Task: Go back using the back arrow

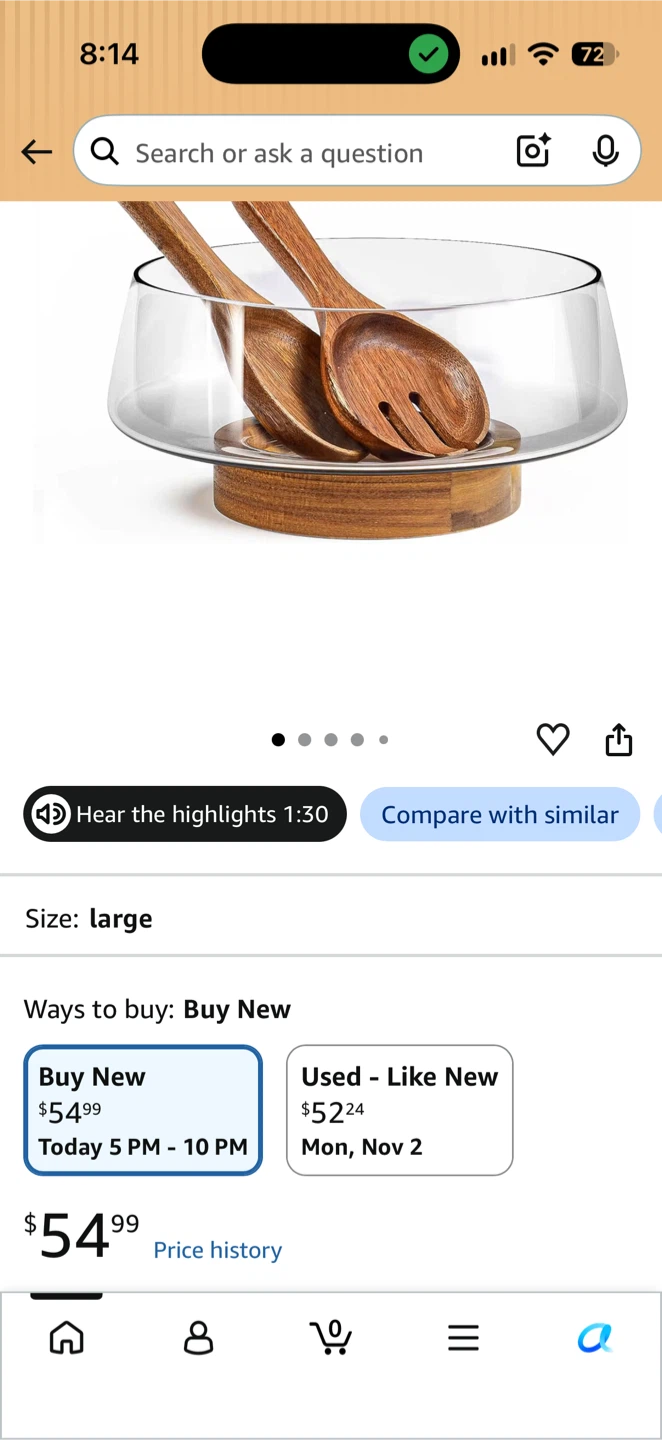Action: (37, 152)
